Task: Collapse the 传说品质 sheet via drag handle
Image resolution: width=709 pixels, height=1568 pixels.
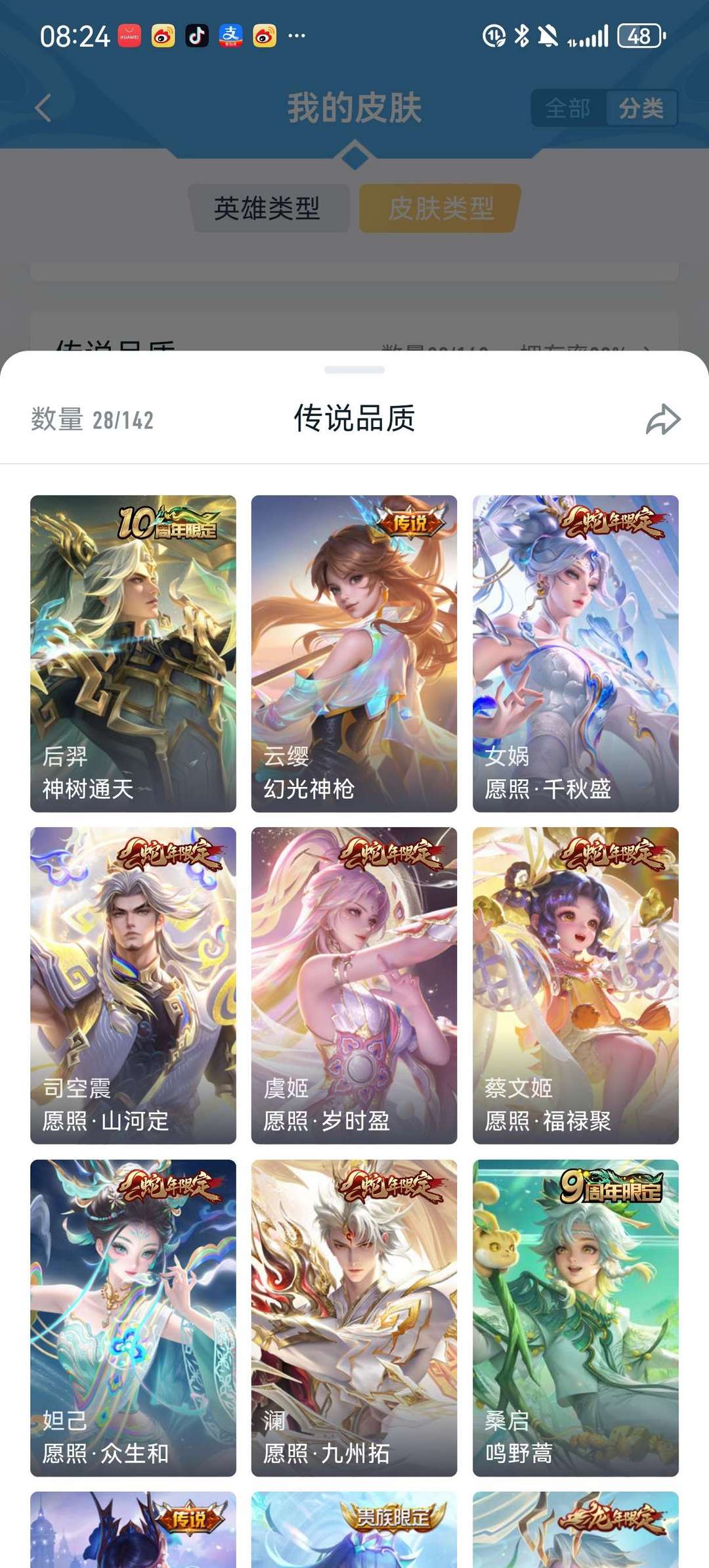Action: tap(354, 370)
